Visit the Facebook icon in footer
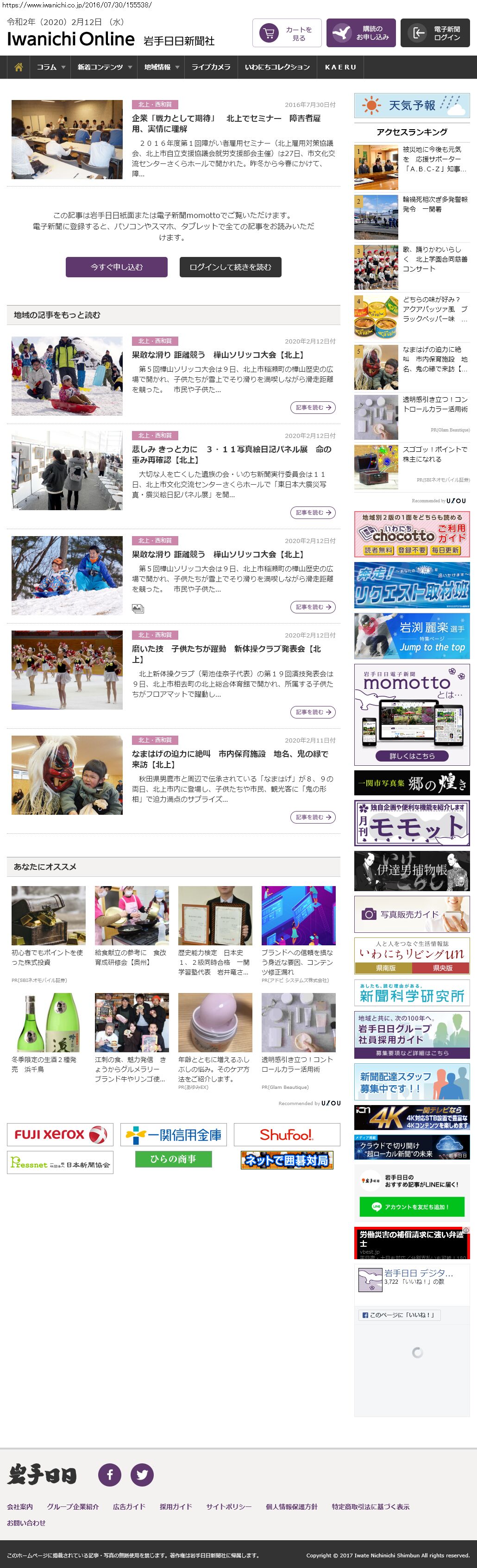This screenshot has height=1568, width=477. pyautogui.click(x=110, y=1474)
